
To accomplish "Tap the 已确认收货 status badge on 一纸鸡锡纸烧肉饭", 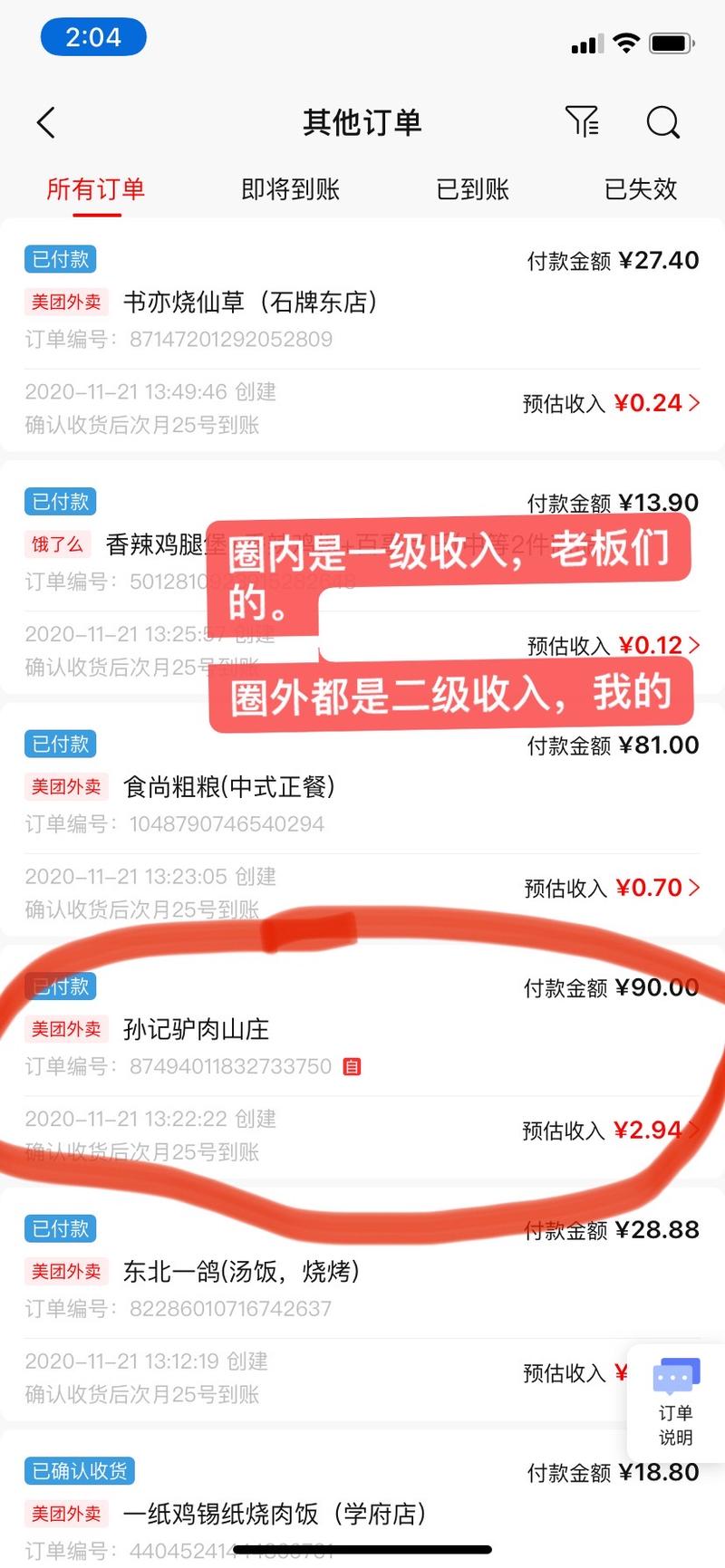I will coord(79,1470).
